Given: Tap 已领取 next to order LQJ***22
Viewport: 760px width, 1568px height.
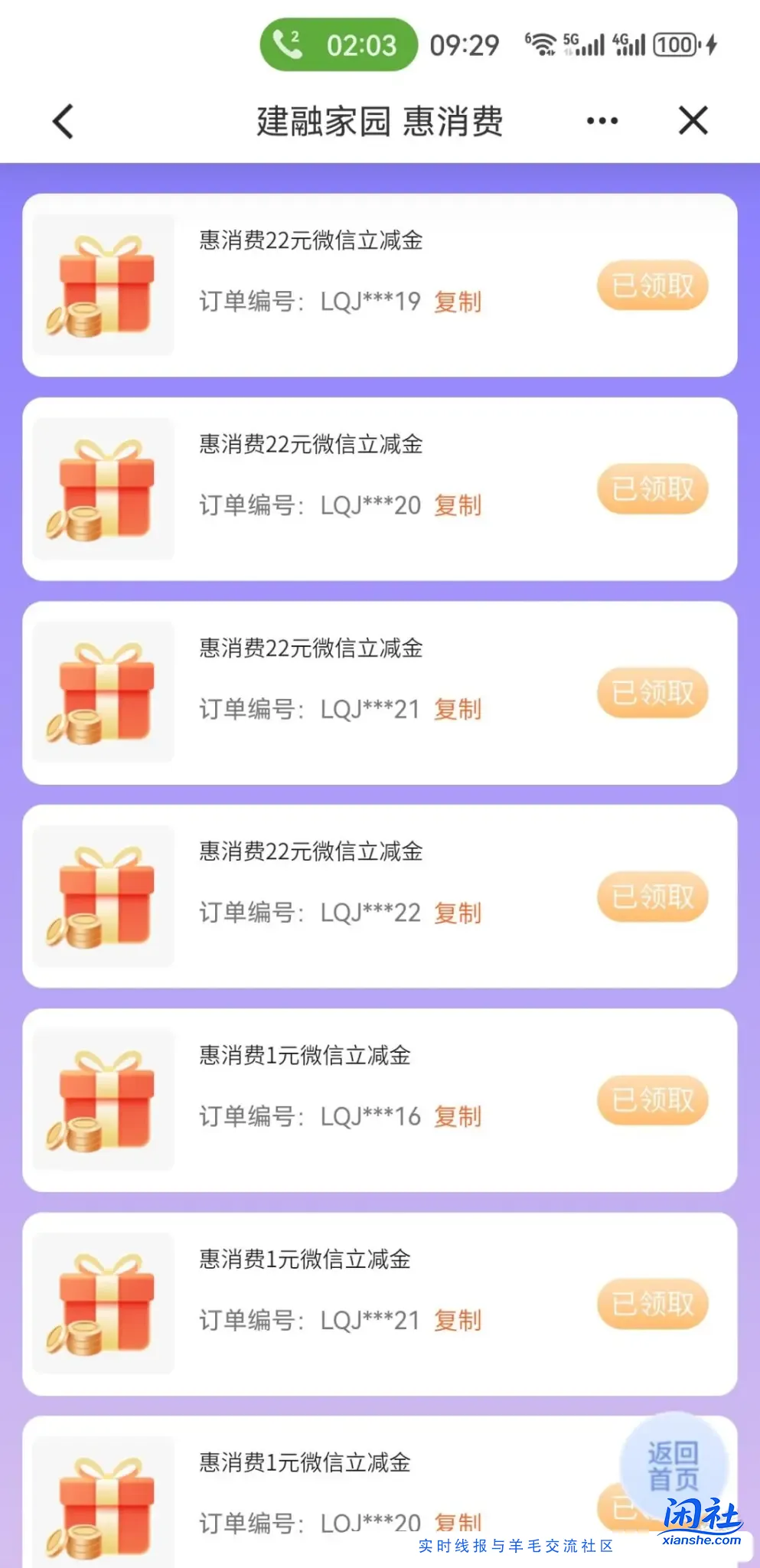Looking at the screenshot, I should (x=651, y=896).
